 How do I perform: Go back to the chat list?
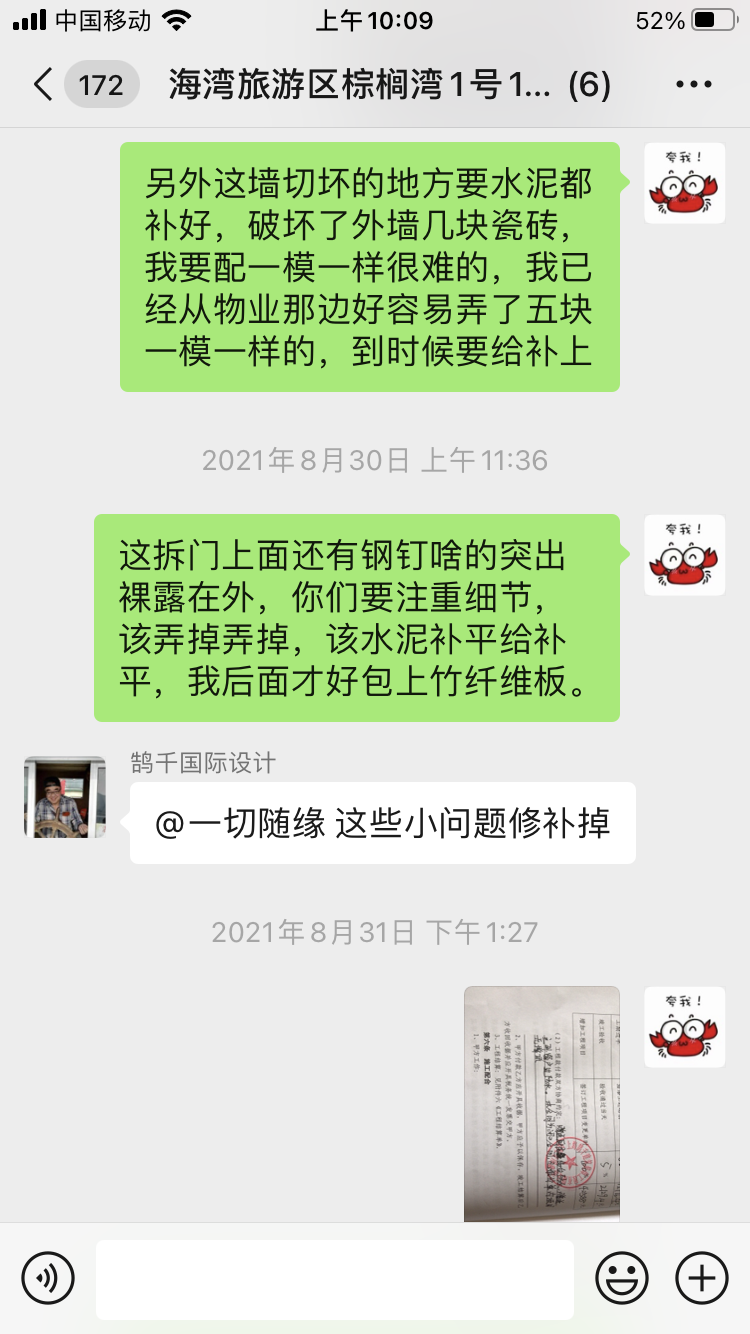click(x=42, y=85)
